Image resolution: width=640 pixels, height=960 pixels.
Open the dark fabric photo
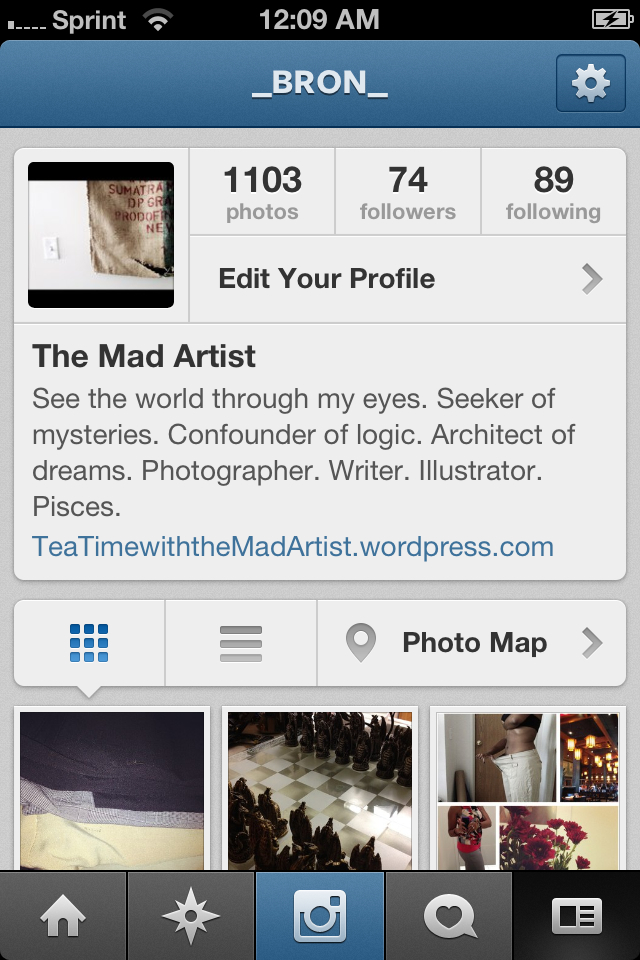coord(112,790)
